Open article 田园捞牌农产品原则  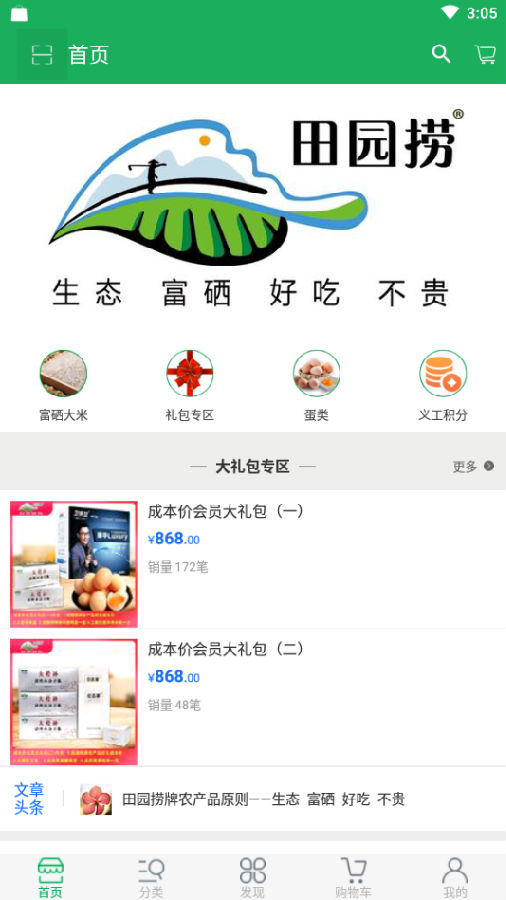point(263,799)
